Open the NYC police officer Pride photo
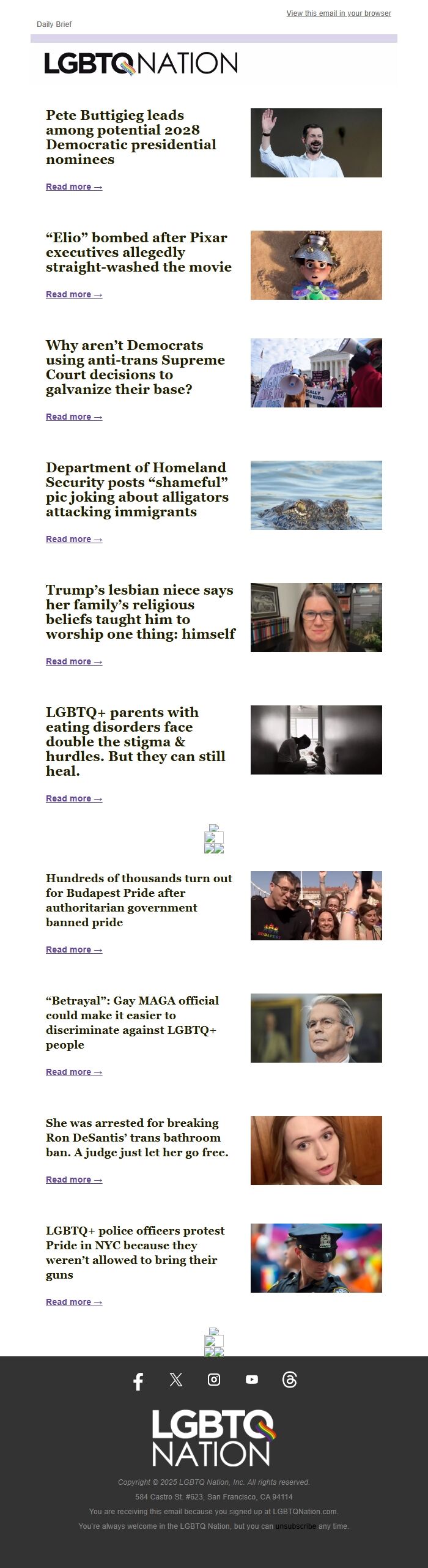Viewport: 428px width, 1568px height. click(x=316, y=1258)
